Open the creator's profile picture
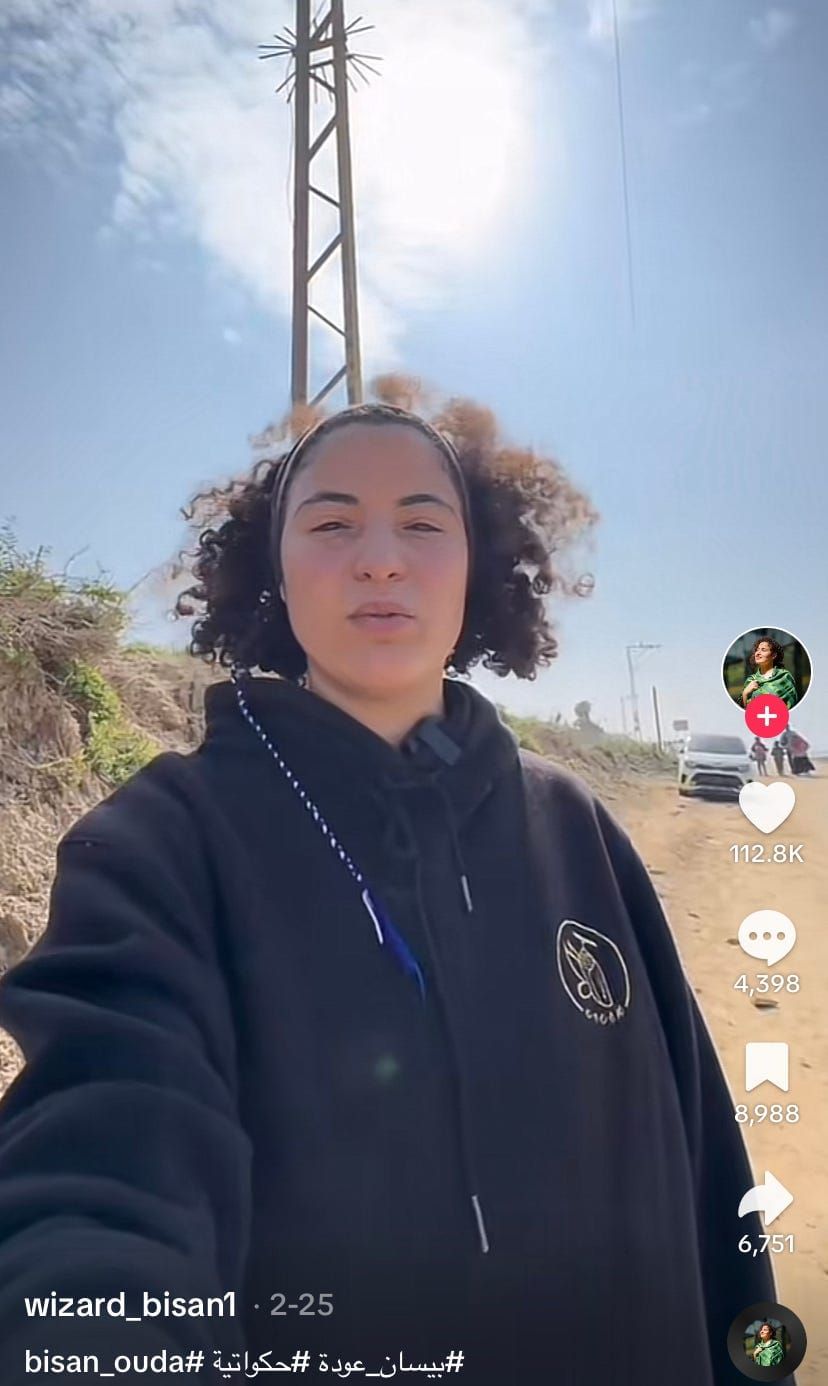The height and width of the screenshot is (1386, 828). tap(766, 668)
